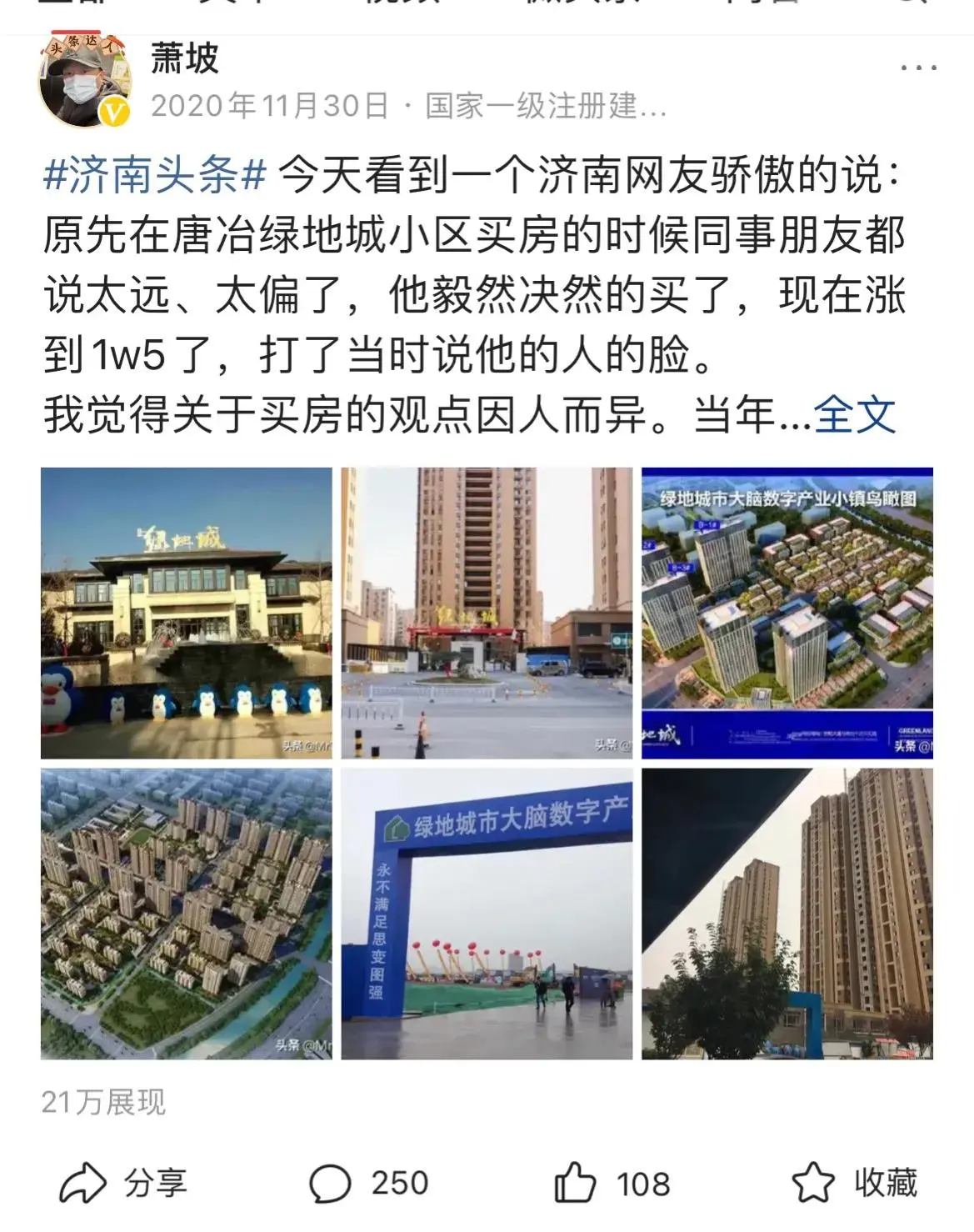Viewport: 974px width, 1232px height.
Task: Share this post via 分享
Action: coord(125,1184)
